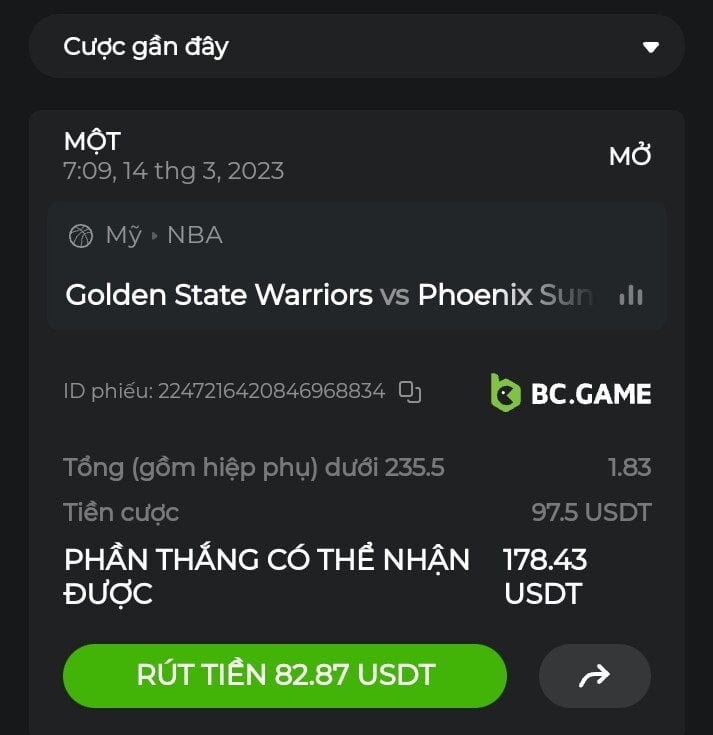This screenshot has height=735, width=713.
Task: Open match statistics bar chart icon
Action: (x=631, y=295)
